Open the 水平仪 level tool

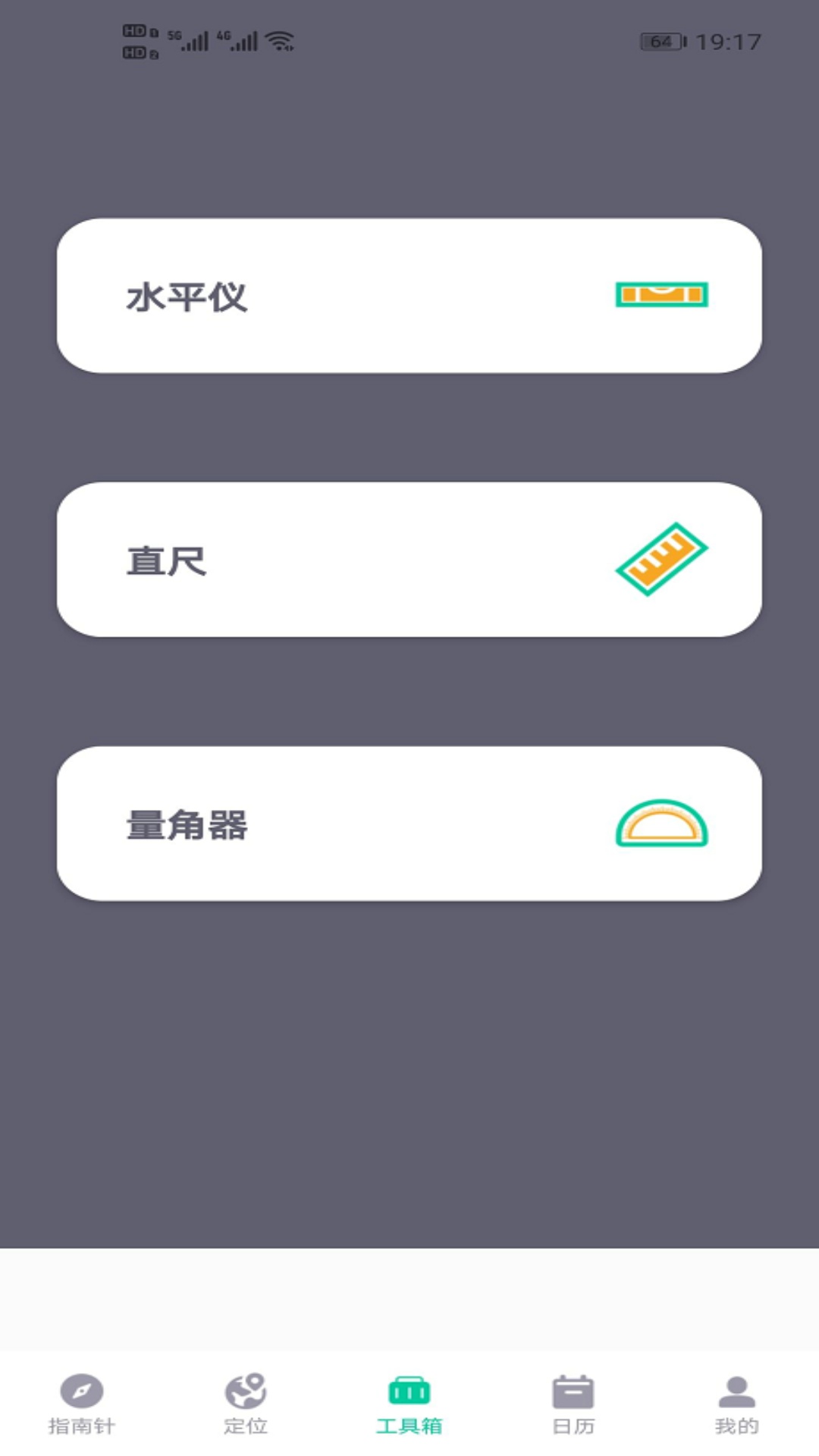[x=409, y=296]
